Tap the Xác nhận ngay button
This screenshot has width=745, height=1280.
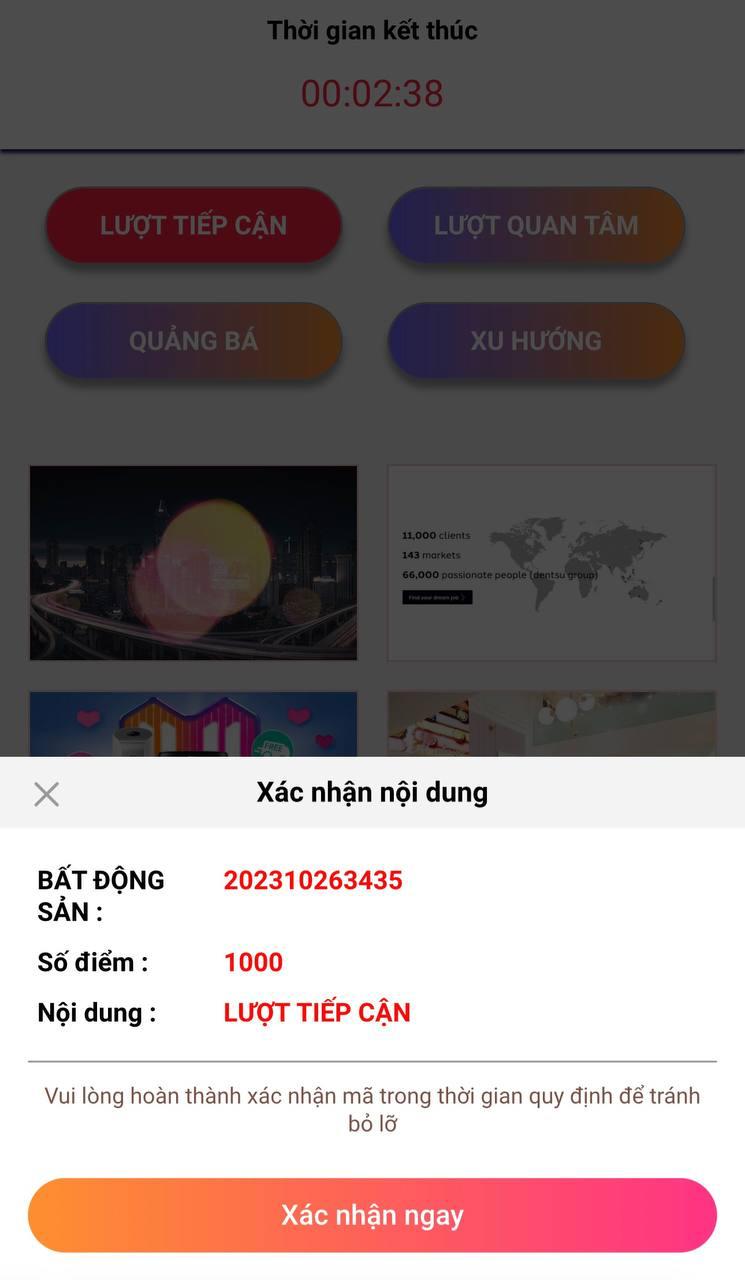[372, 1215]
